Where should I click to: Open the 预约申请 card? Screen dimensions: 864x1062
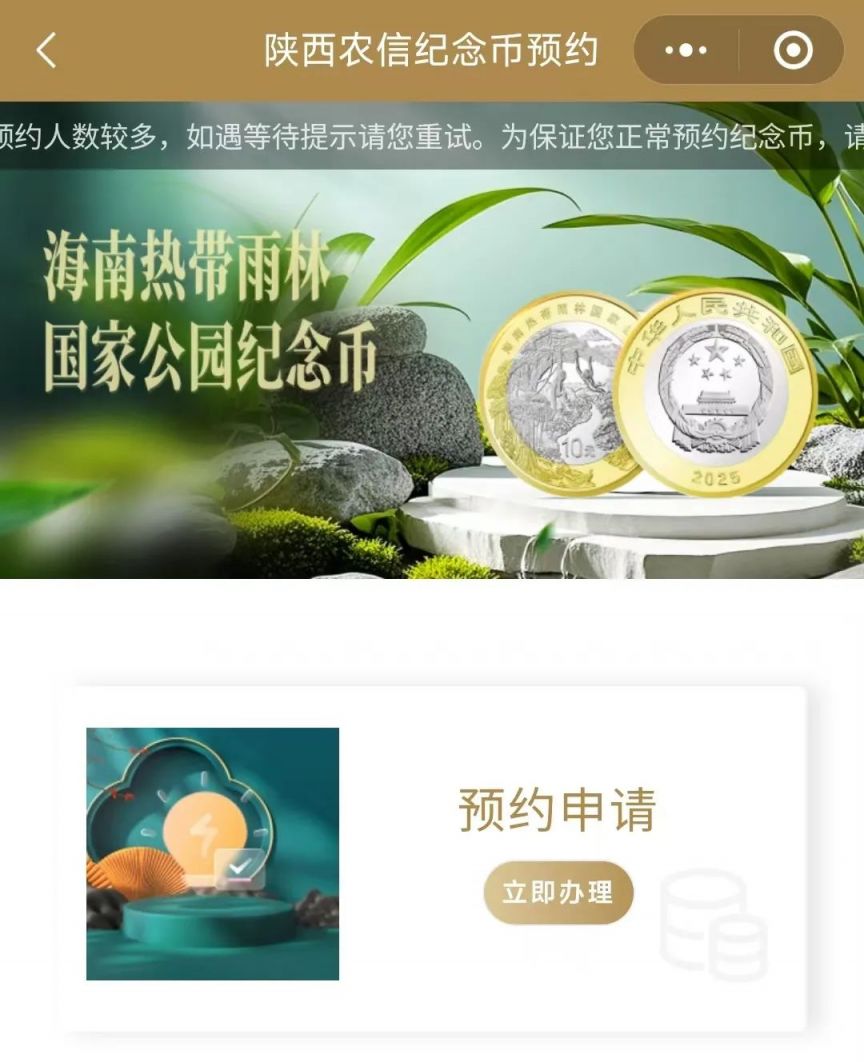[x=556, y=810]
